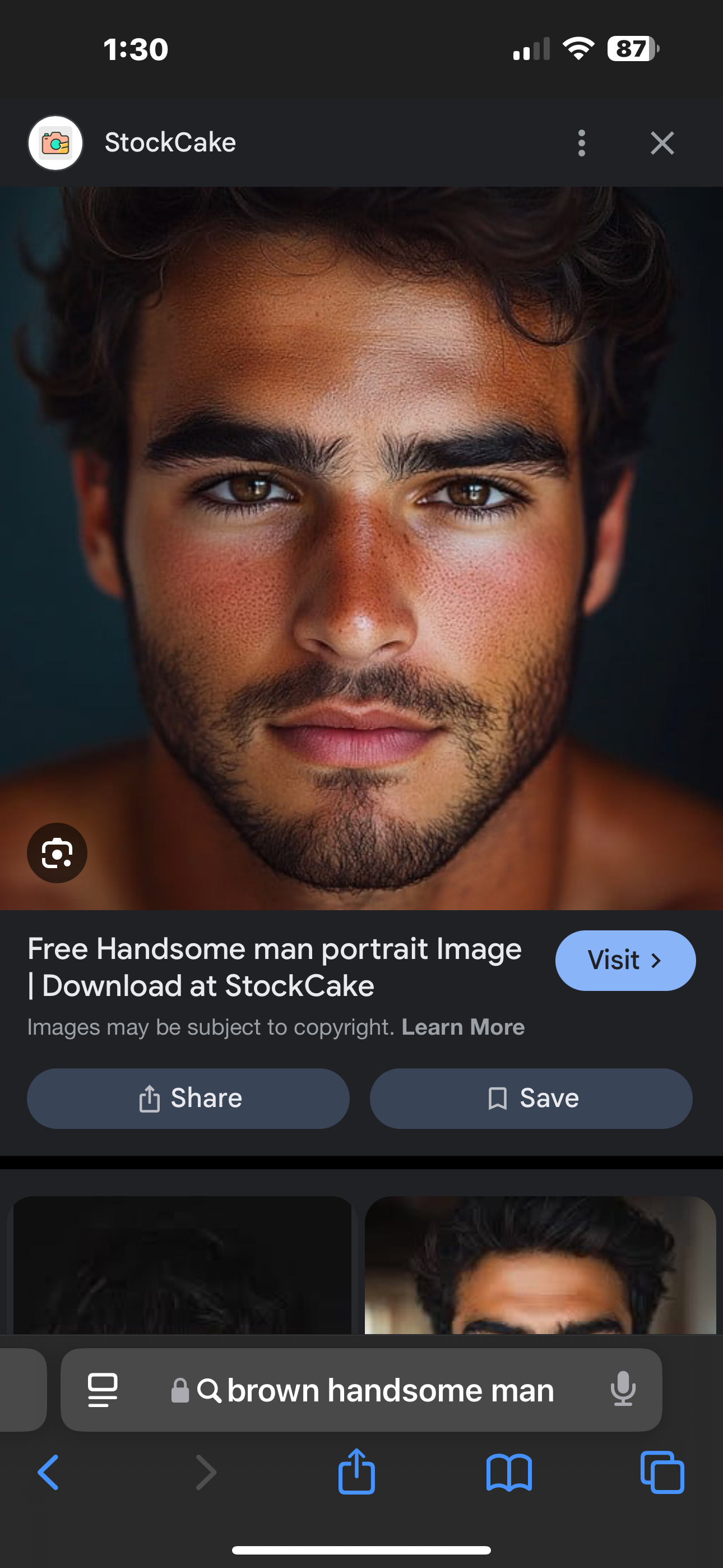The image size is (723, 1568).
Task: Open the three-dot overflow menu
Action: coord(581,143)
